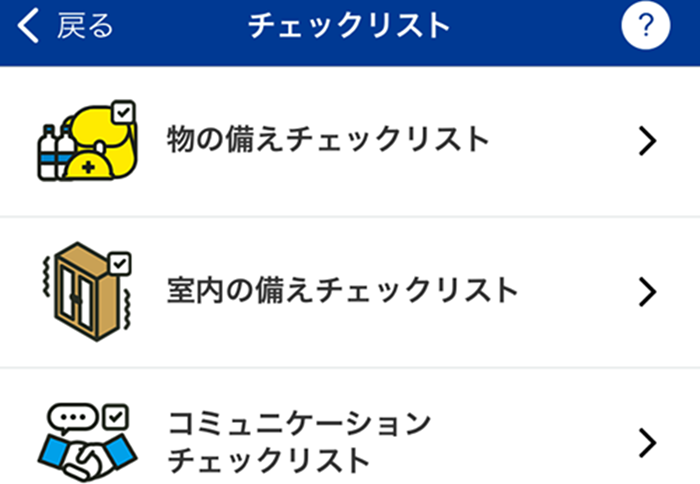
Task: Open the help question mark icon
Action: (x=645, y=27)
